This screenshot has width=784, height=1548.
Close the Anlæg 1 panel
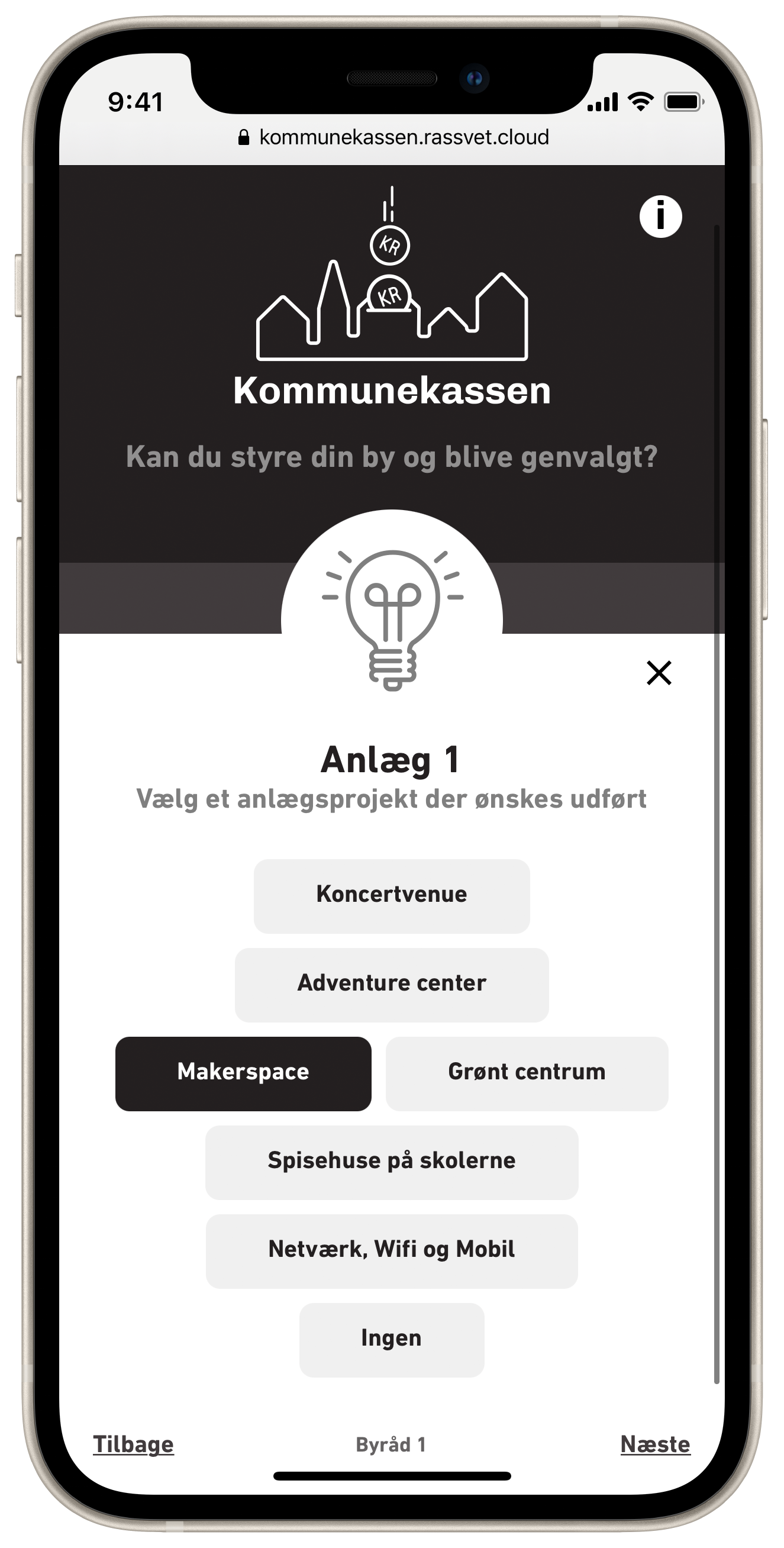(659, 672)
